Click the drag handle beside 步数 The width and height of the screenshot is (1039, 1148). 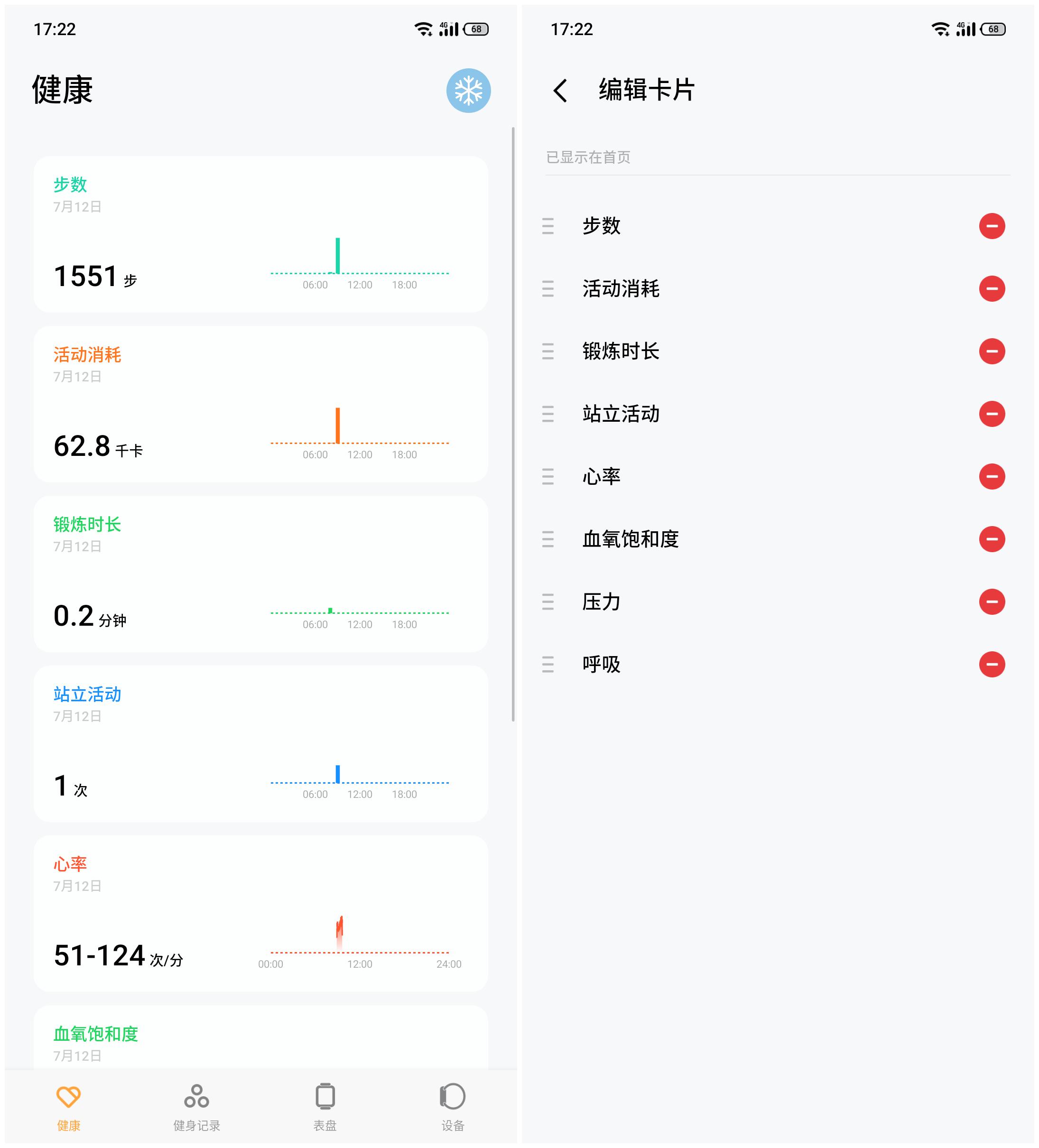tap(548, 226)
